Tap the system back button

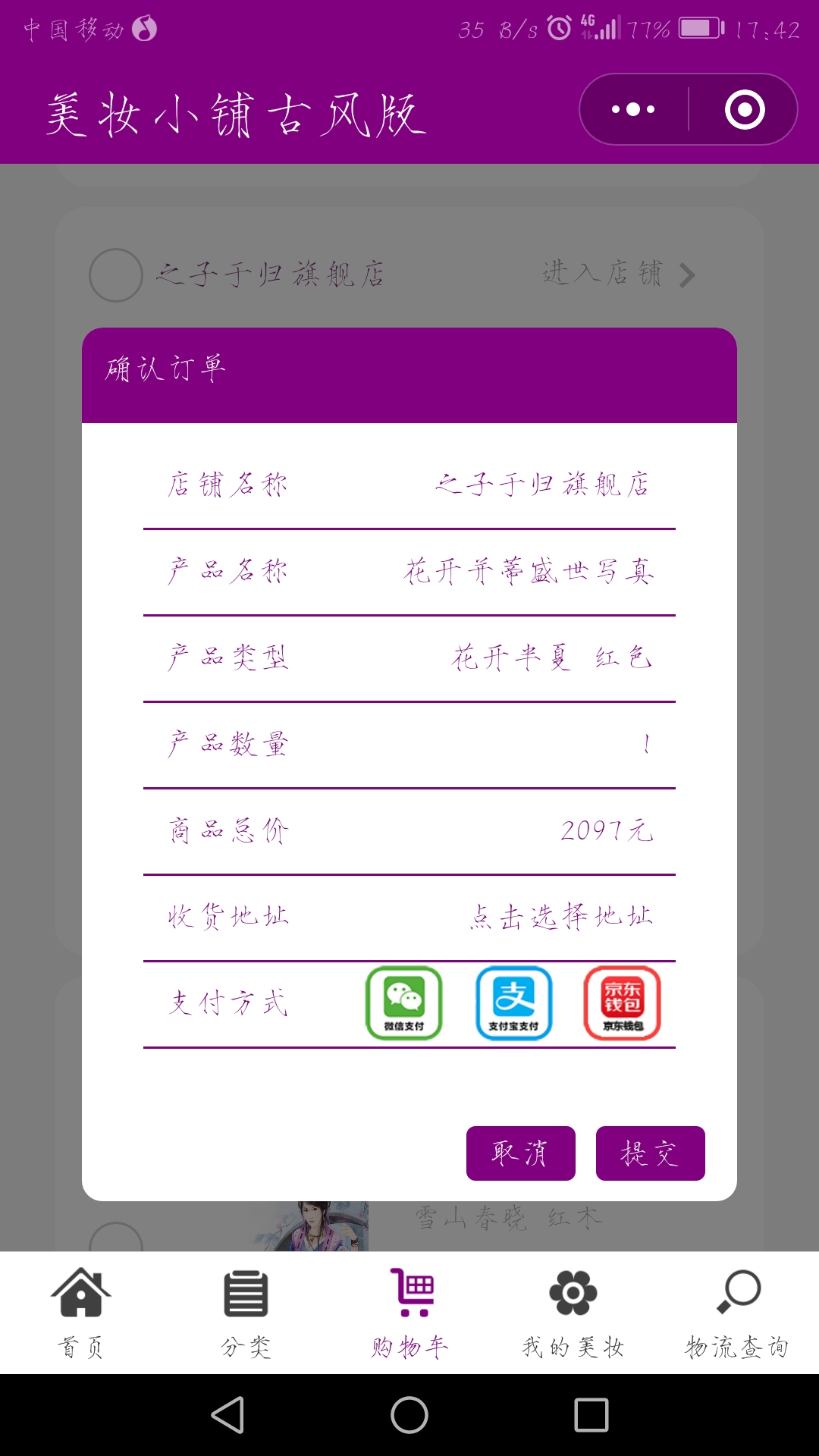click(x=227, y=1415)
